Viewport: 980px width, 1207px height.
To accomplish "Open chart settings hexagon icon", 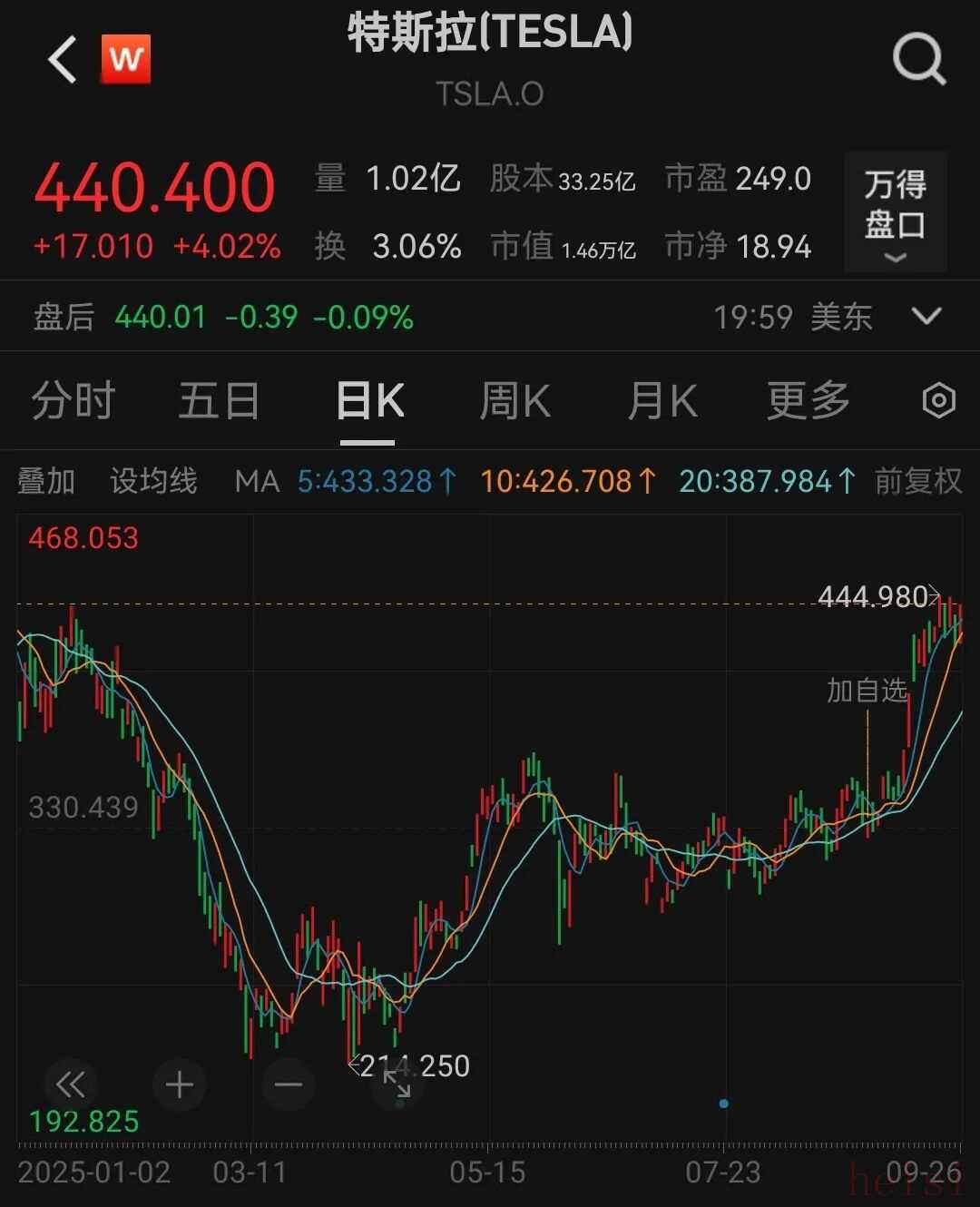I will click(x=938, y=400).
